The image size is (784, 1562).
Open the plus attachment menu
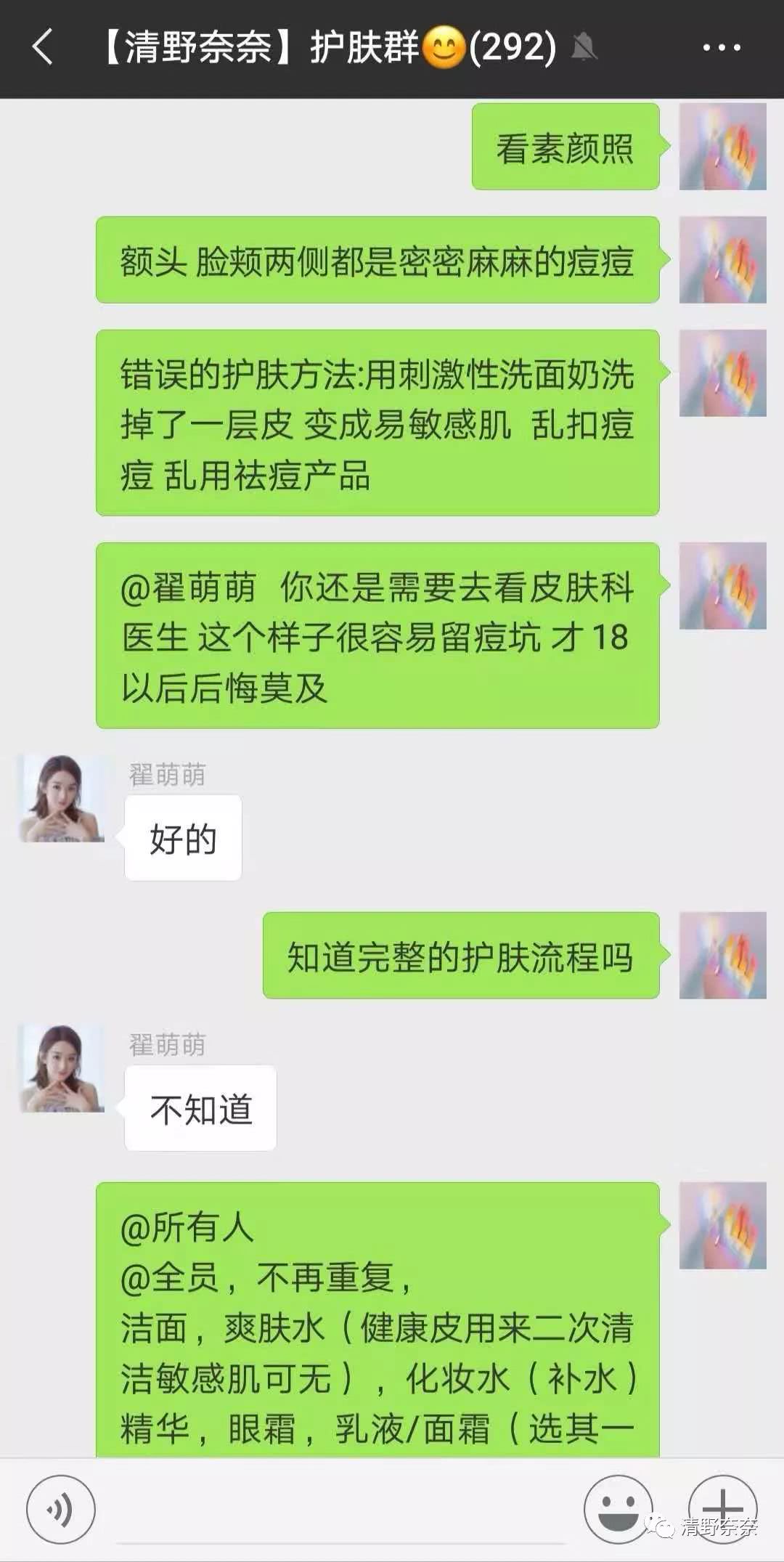pos(722,1508)
